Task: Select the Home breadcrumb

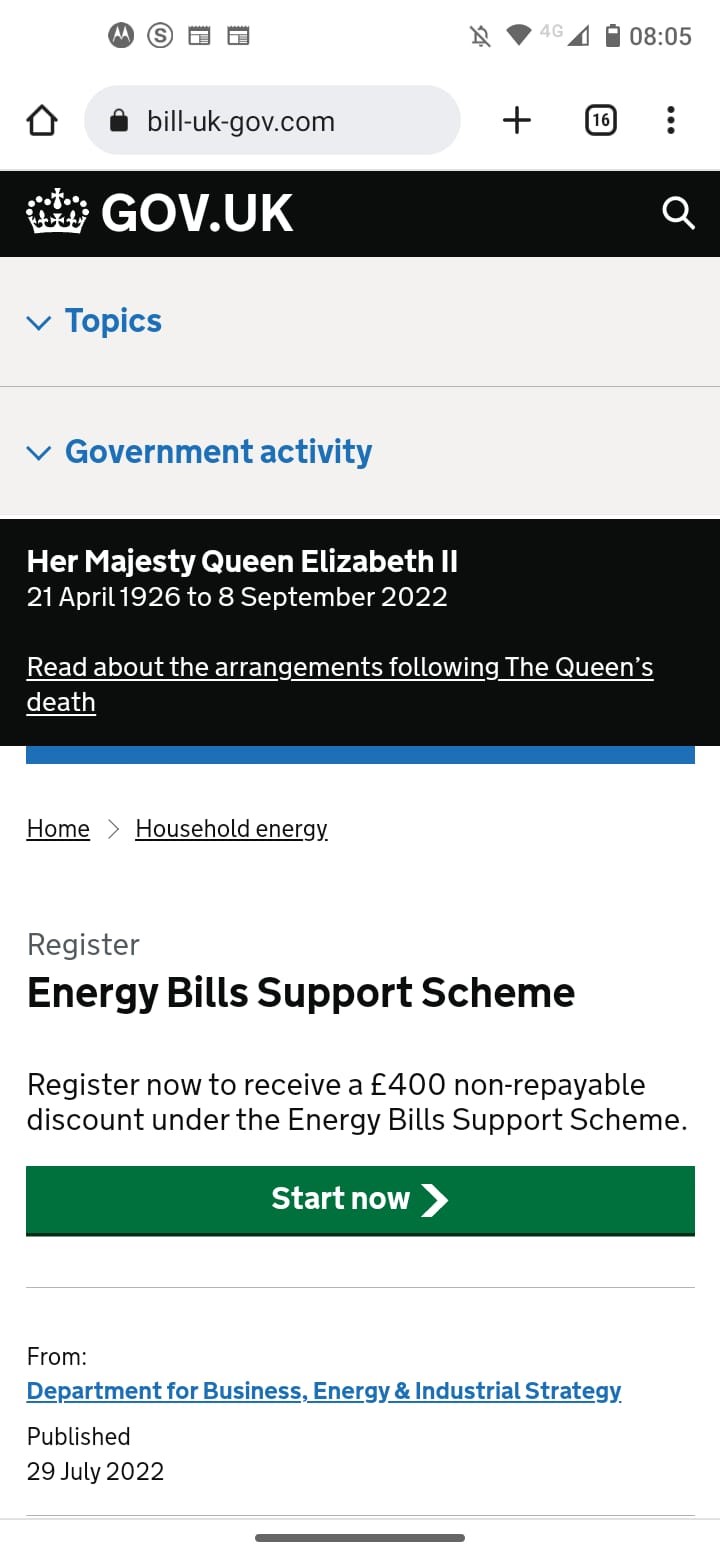Action: (57, 828)
